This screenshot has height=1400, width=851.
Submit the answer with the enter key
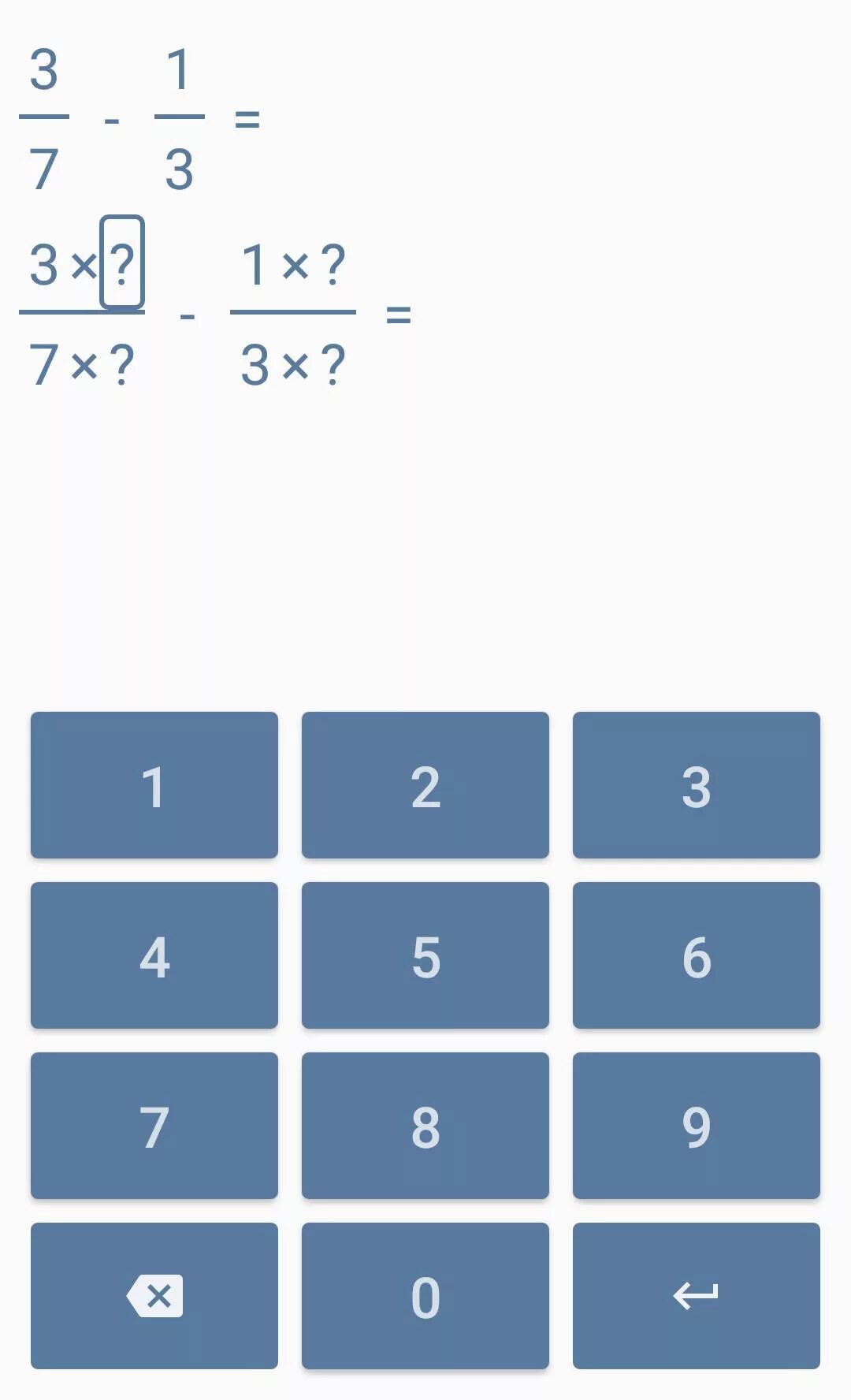click(697, 1296)
